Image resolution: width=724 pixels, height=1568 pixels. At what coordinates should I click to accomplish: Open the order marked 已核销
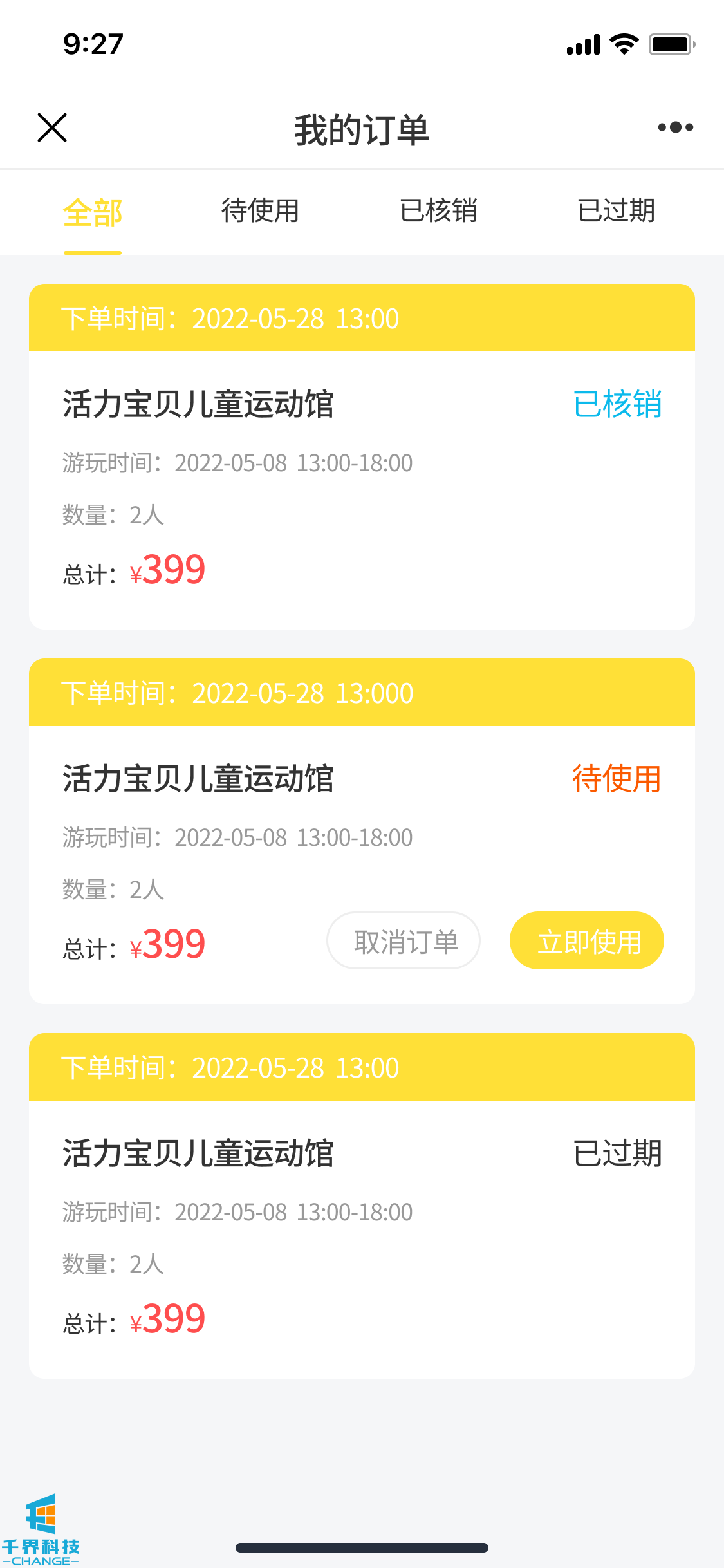pos(362,476)
